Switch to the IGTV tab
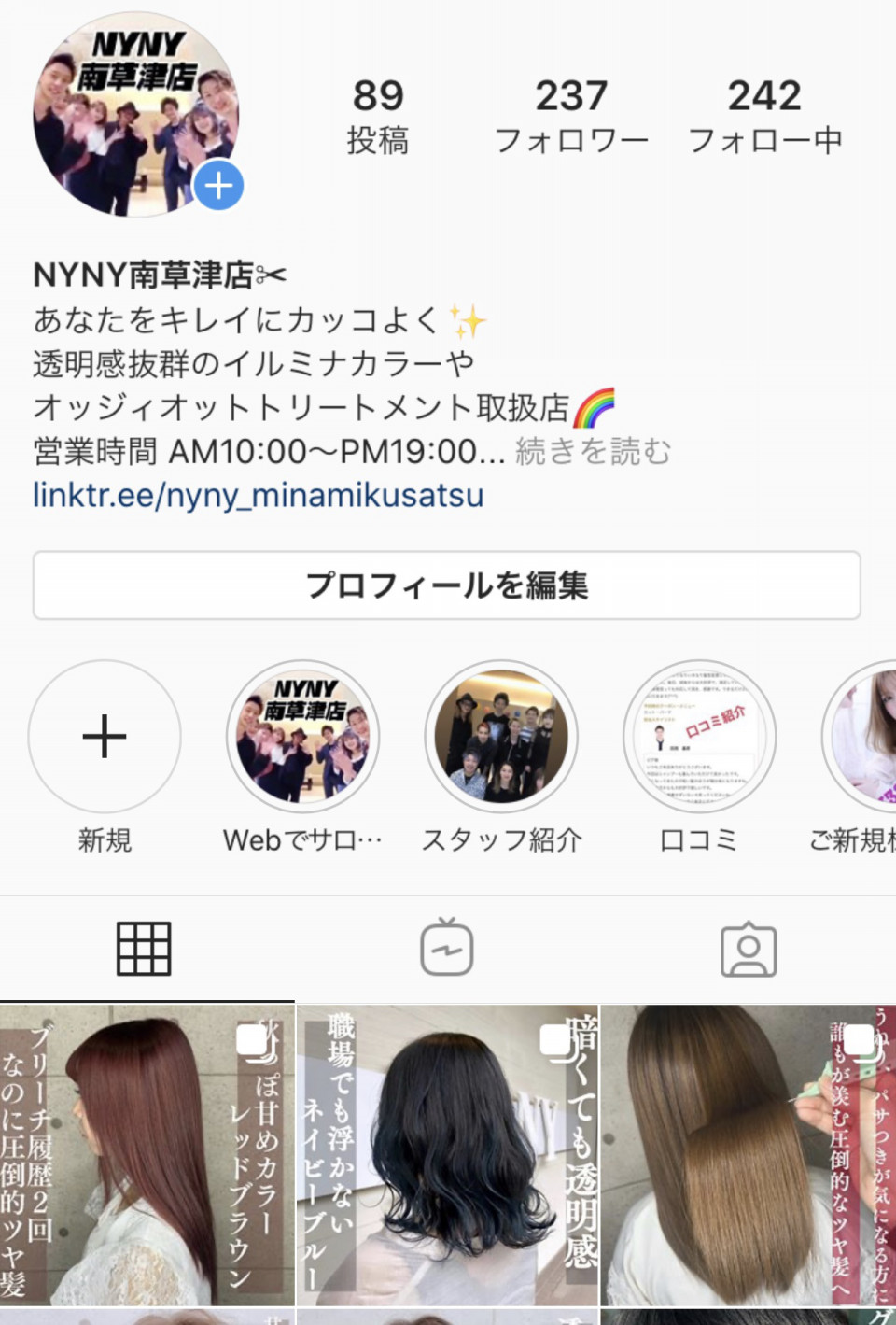The image size is (896, 1325). (x=447, y=949)
